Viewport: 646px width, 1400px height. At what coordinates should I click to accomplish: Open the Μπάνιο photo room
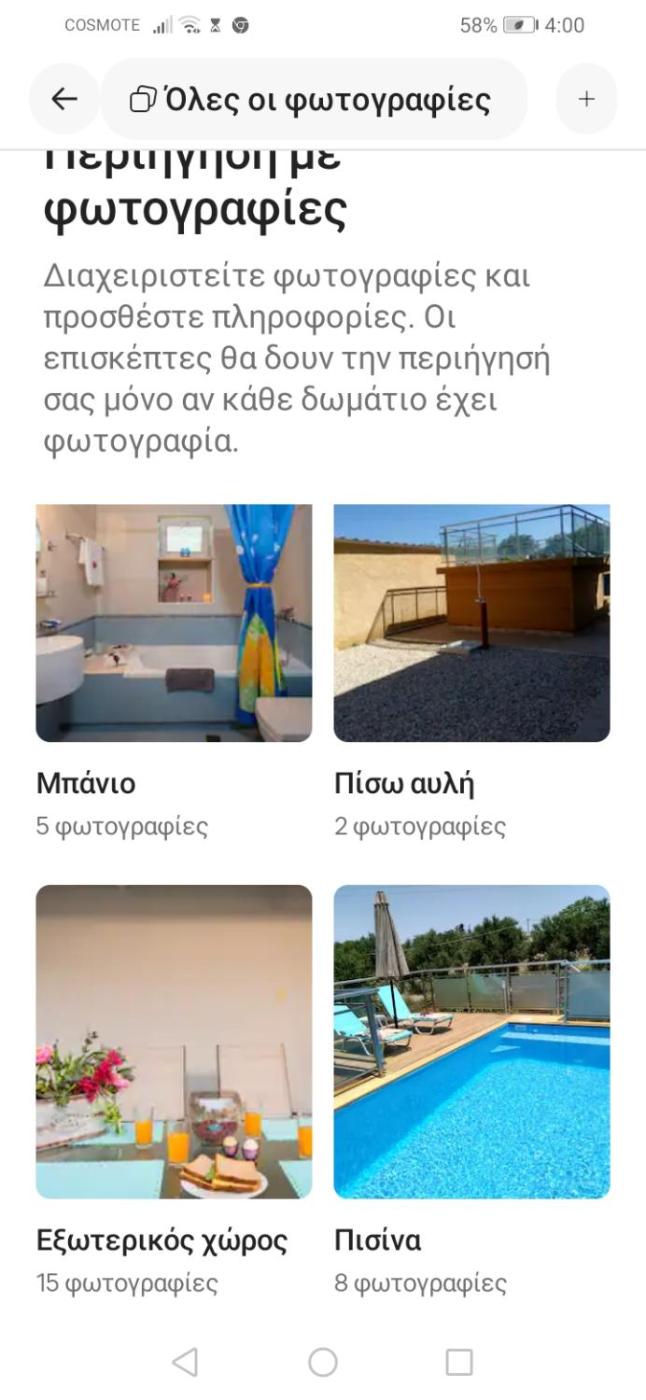(x=174, y=623)
